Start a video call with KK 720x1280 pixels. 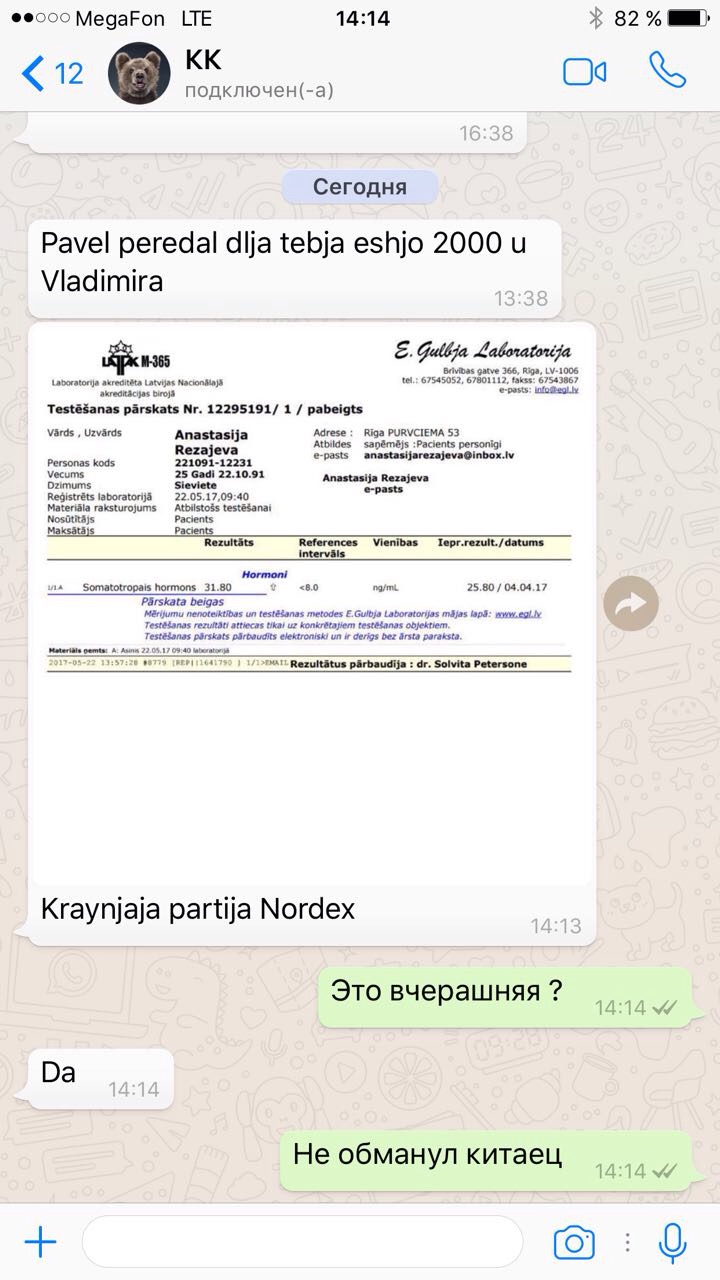(x=585, y=72)
